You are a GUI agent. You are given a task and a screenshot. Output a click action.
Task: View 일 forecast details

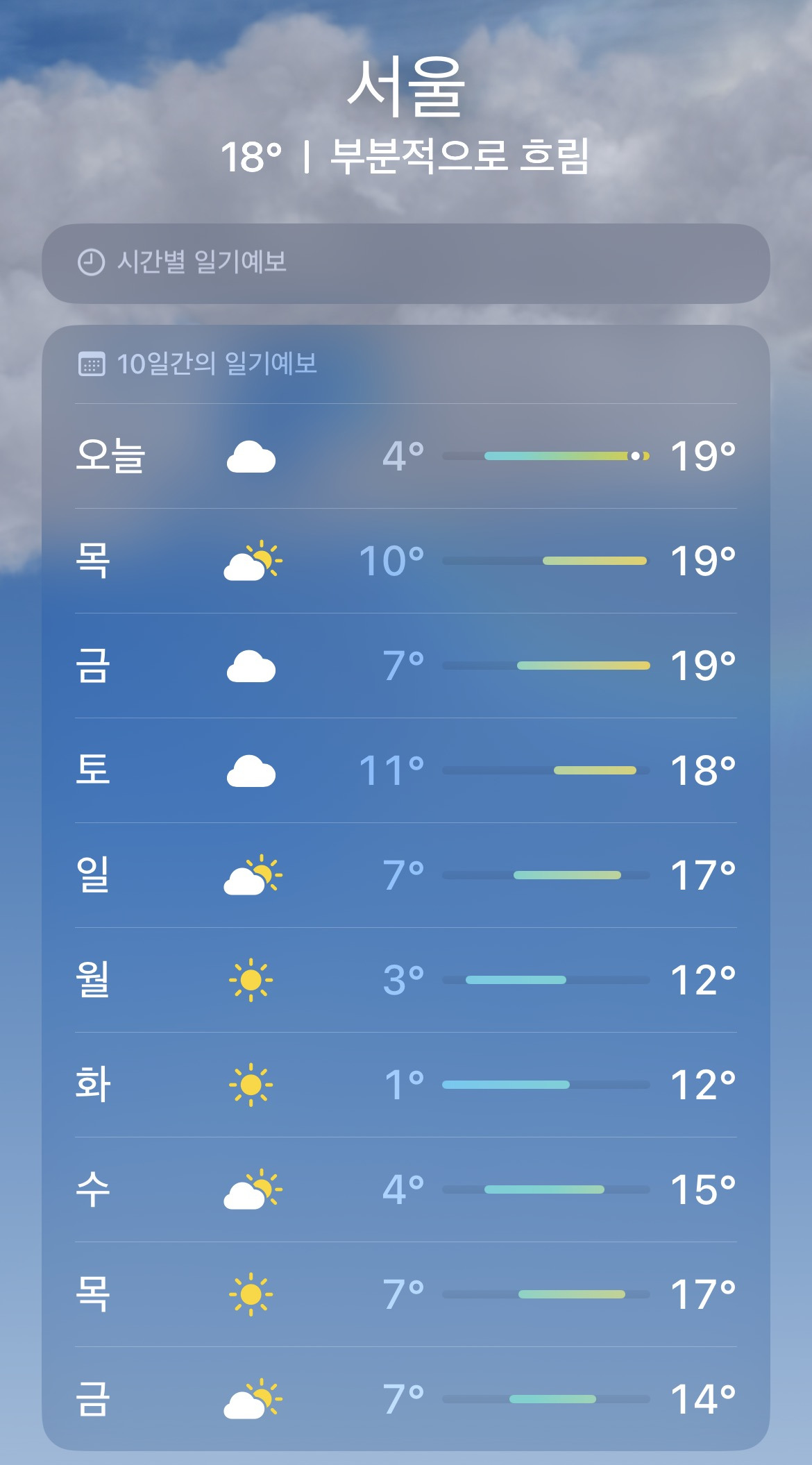[x=405, y=875]
